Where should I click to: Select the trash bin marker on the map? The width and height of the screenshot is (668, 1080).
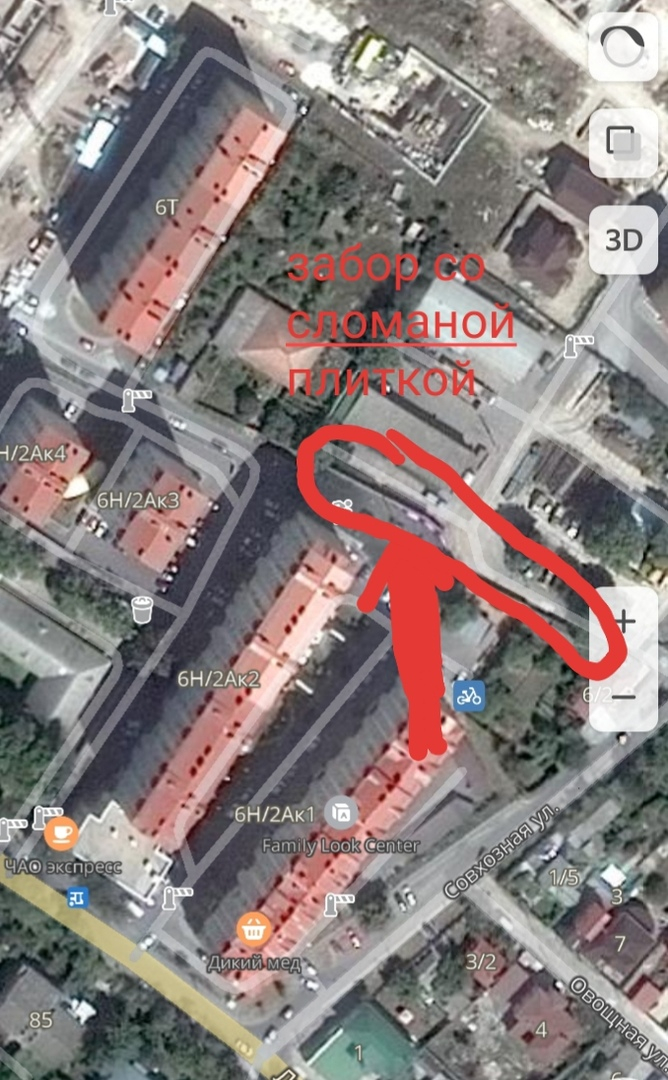click(141, 606)
